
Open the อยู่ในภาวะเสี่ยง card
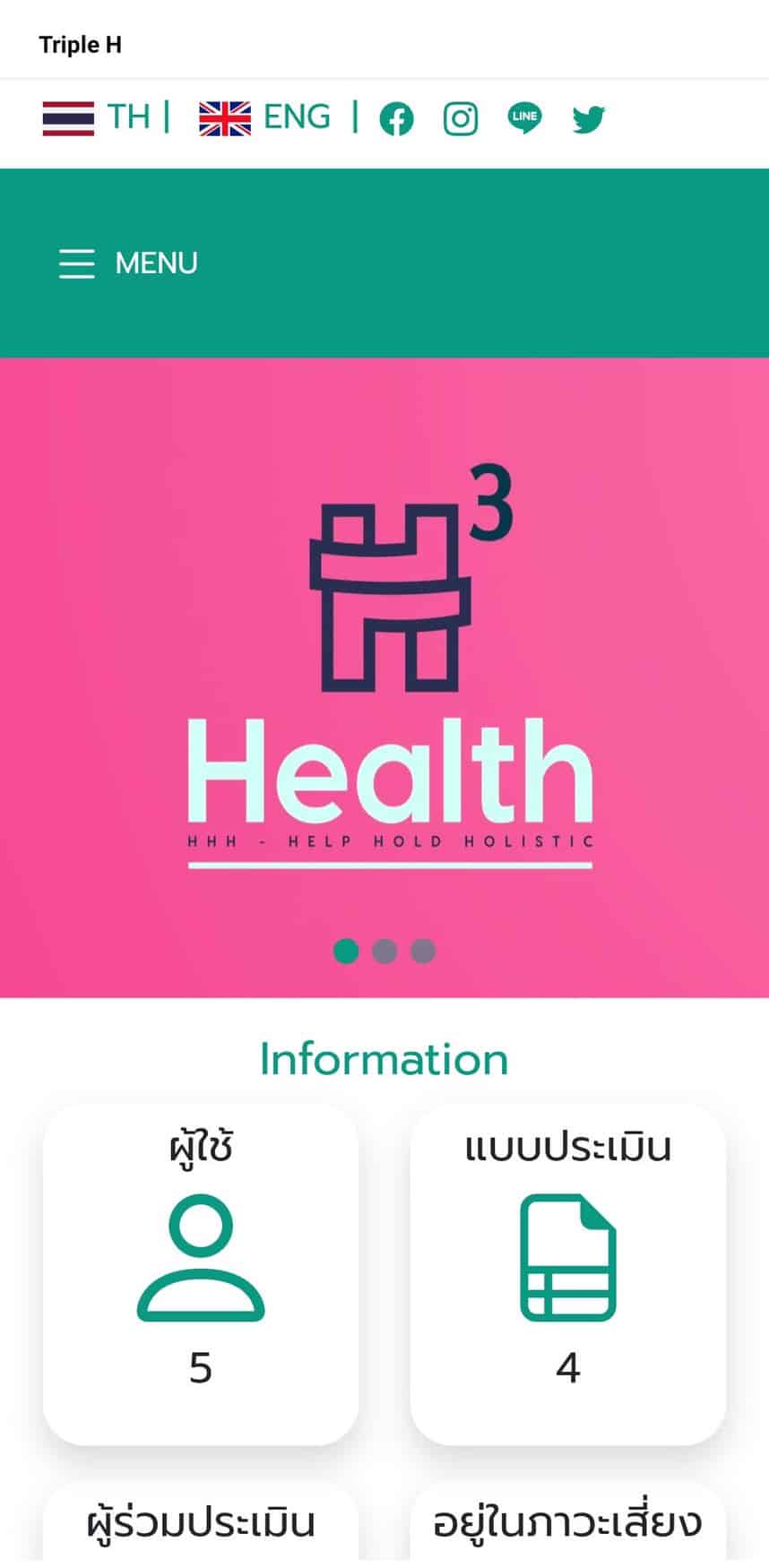tap(568, 1523)
